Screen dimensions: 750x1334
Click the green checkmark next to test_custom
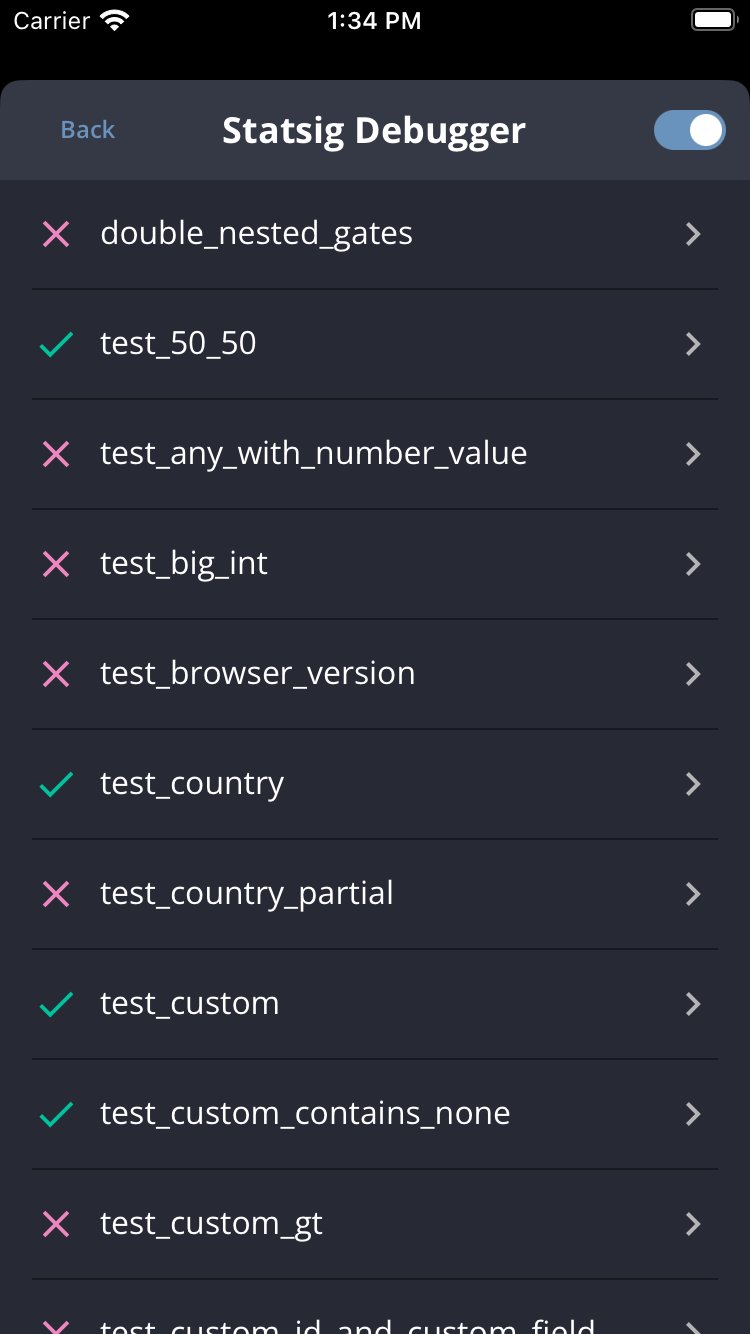[56, 1004]
